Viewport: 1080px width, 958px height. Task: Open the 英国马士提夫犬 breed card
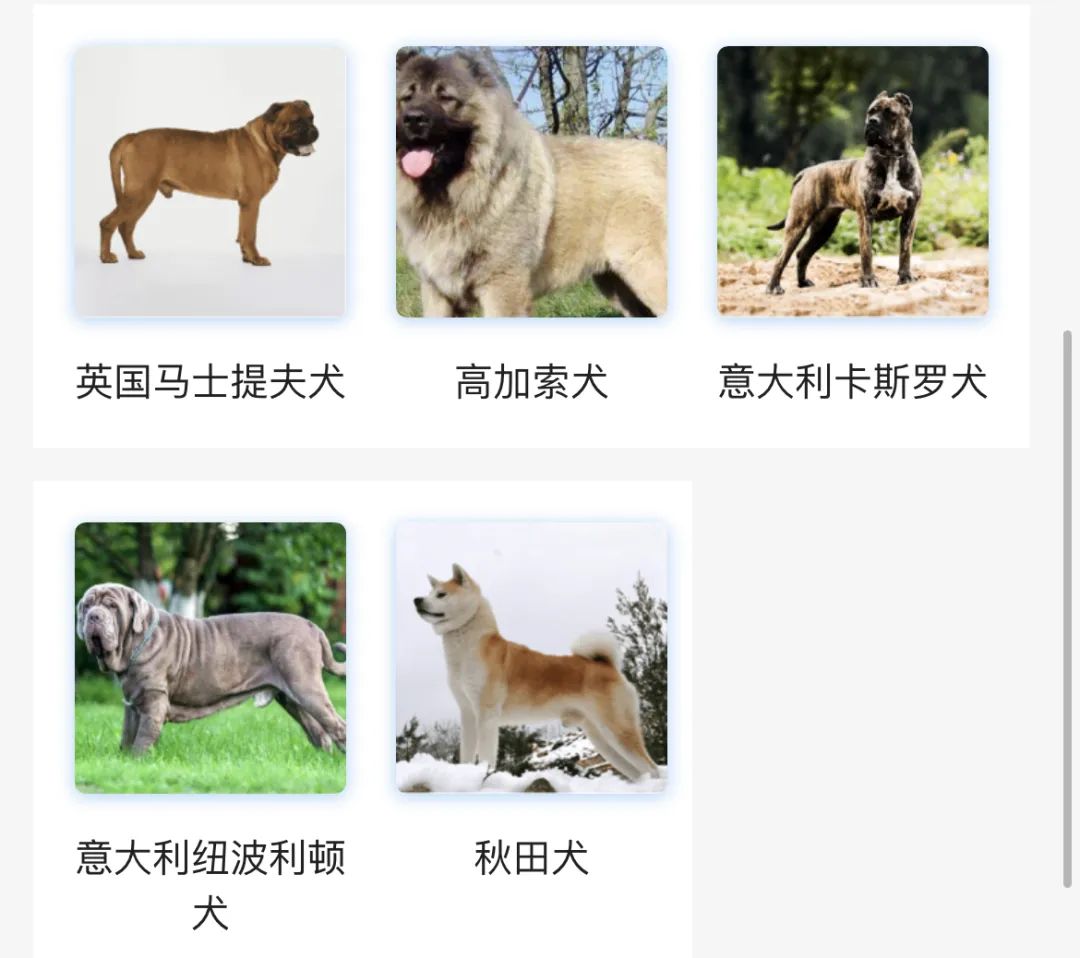[x=210, y=182]
